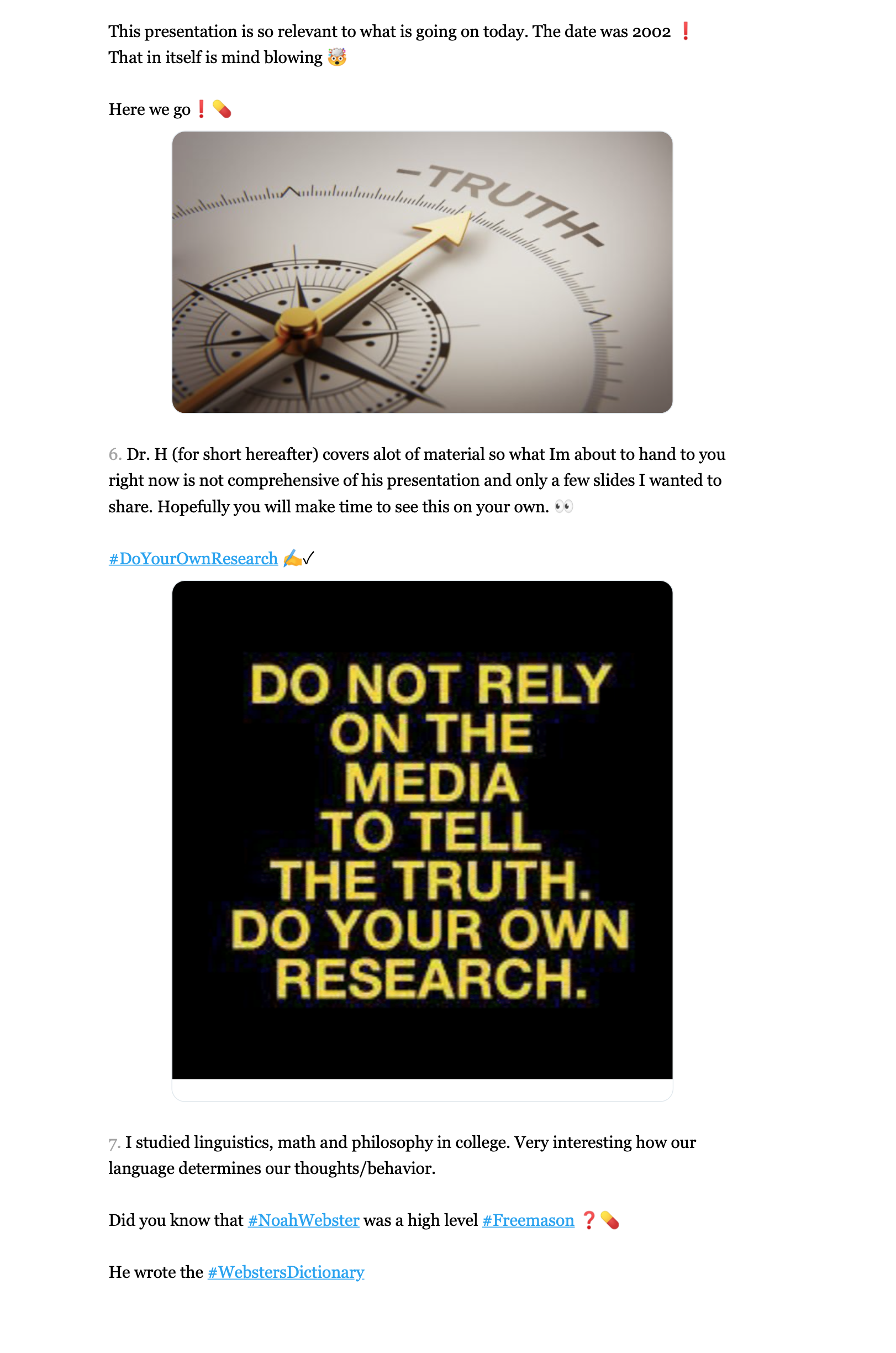Screen dimensions: 896x1353
Task: Open the #NoahWebster hashtag link
Action: pyautogui.click(x=303, y=1220)
